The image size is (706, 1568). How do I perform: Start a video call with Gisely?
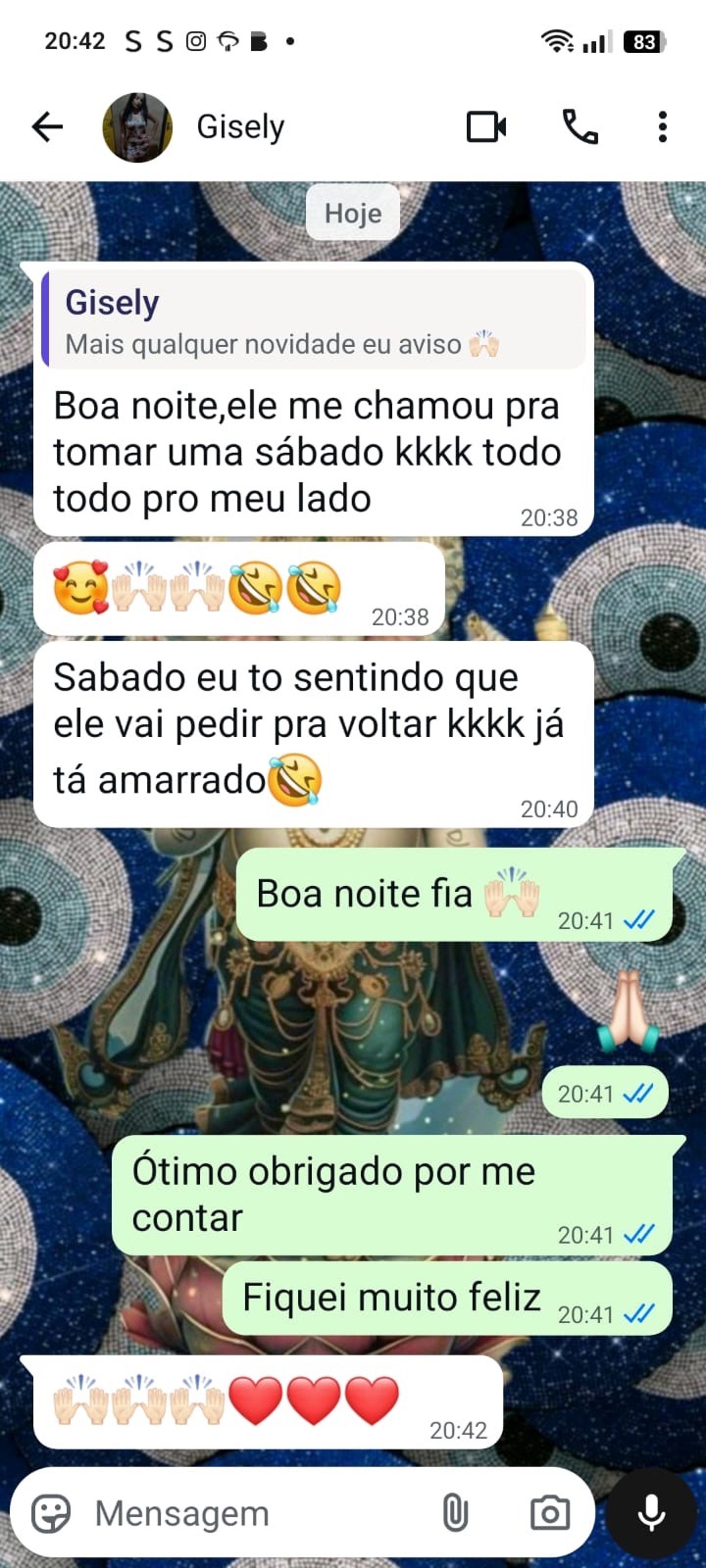coord(485,127)
